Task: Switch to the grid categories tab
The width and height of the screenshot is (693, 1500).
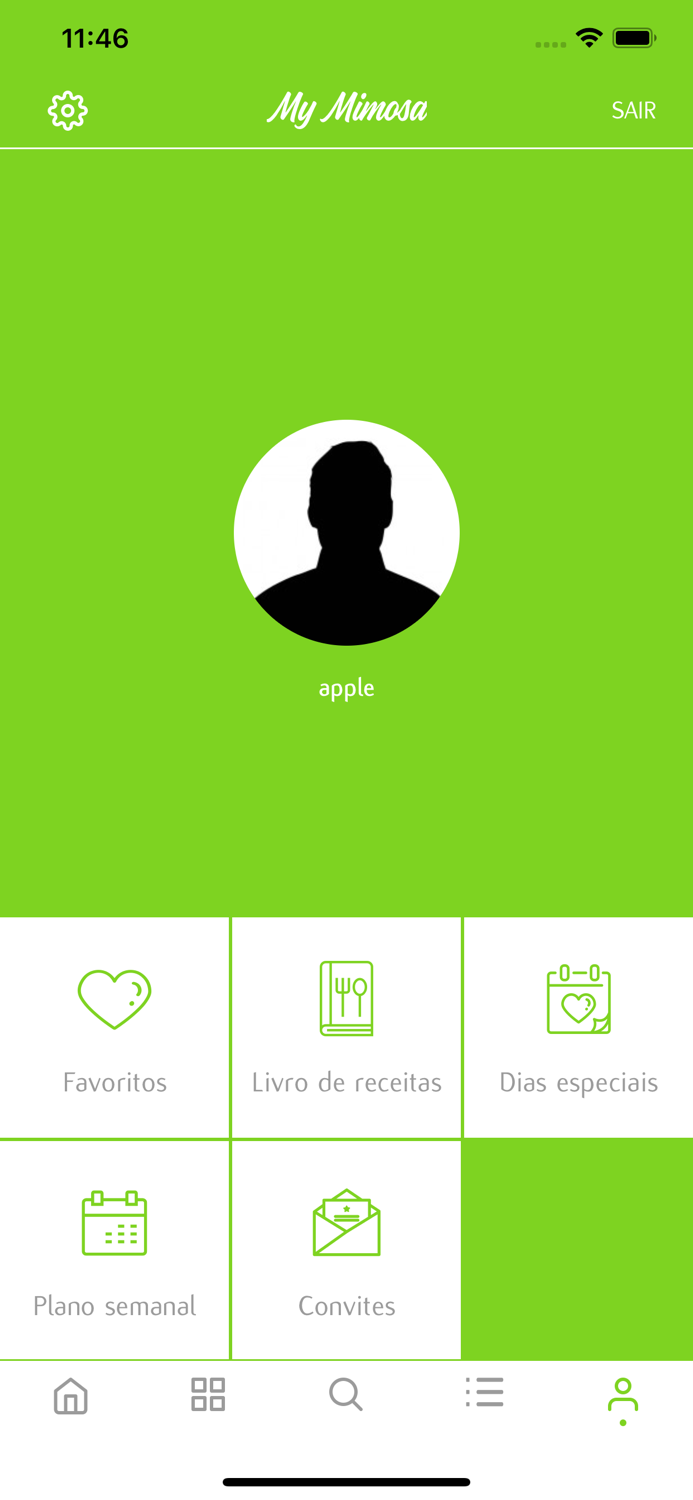Action: (x=208, y=1394)
